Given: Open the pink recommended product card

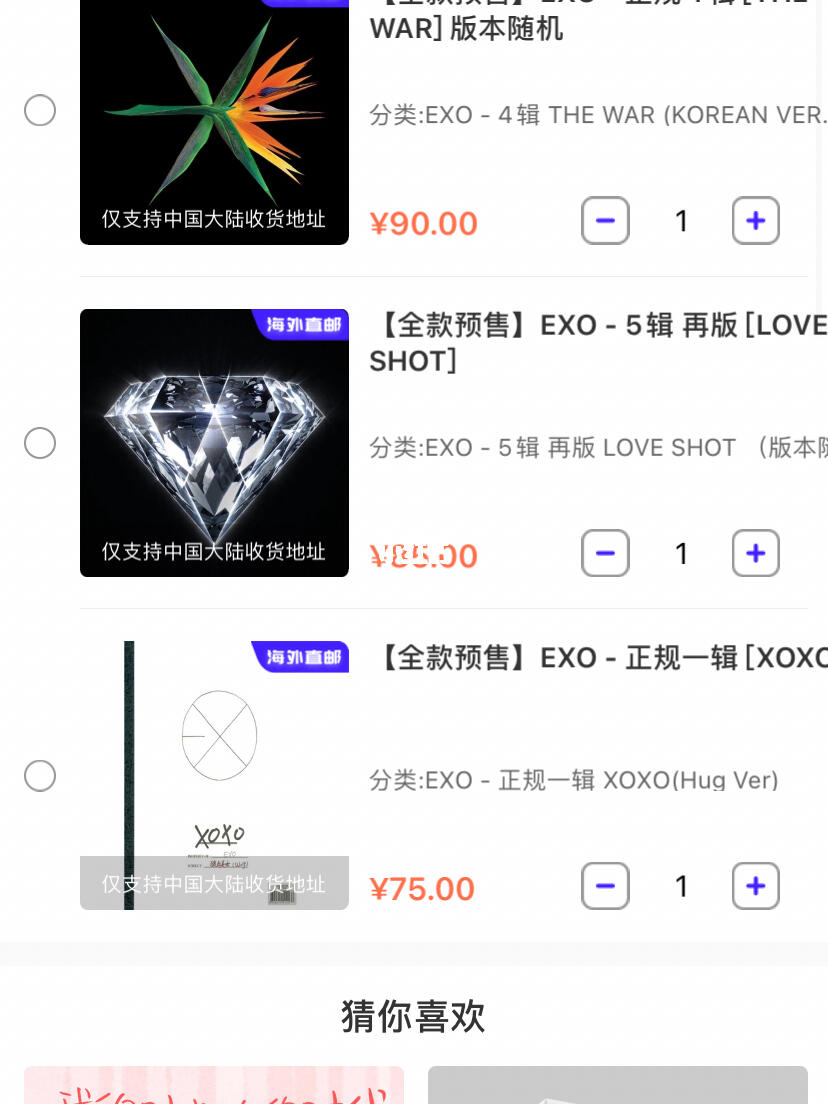Looking at the screenshot, I should (x=214, y=1086).
